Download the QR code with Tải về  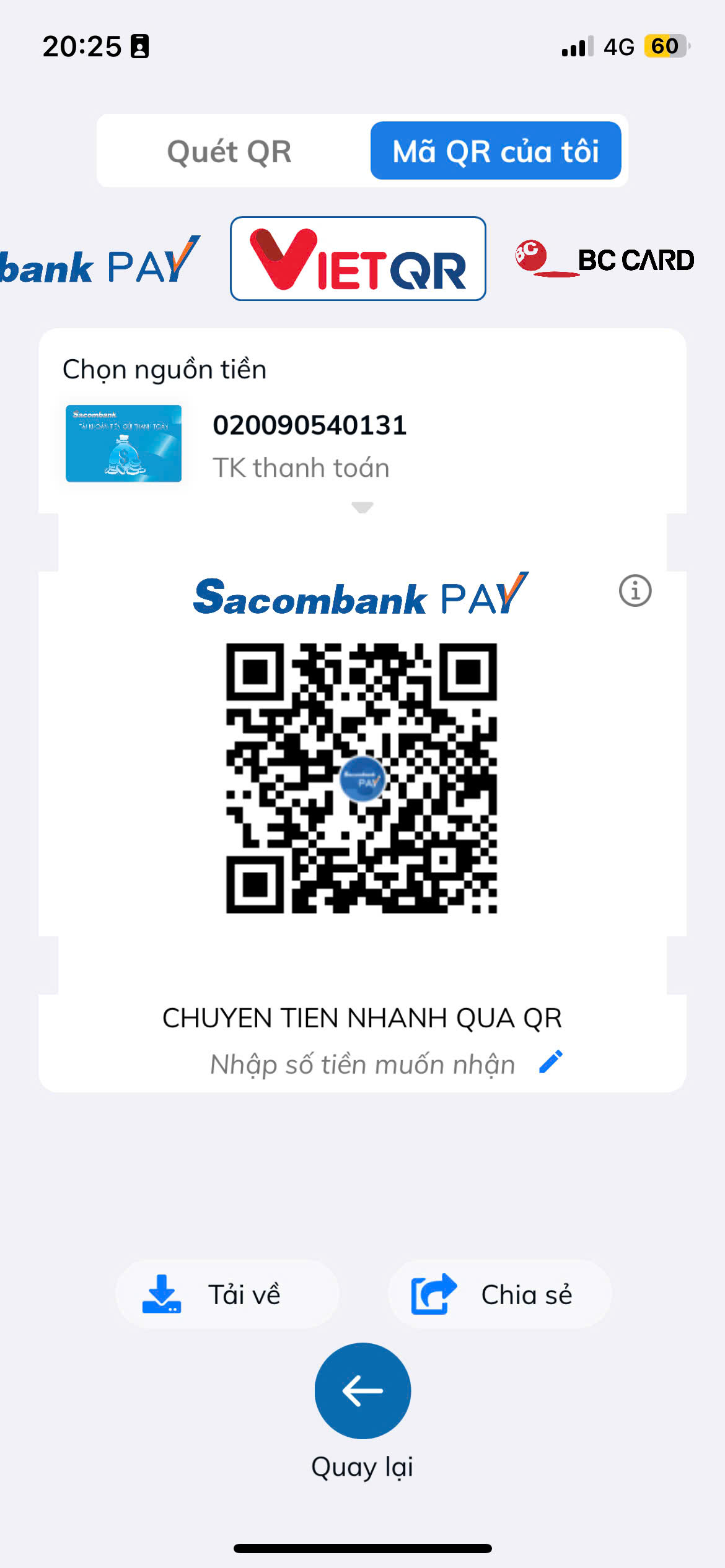227,1294
